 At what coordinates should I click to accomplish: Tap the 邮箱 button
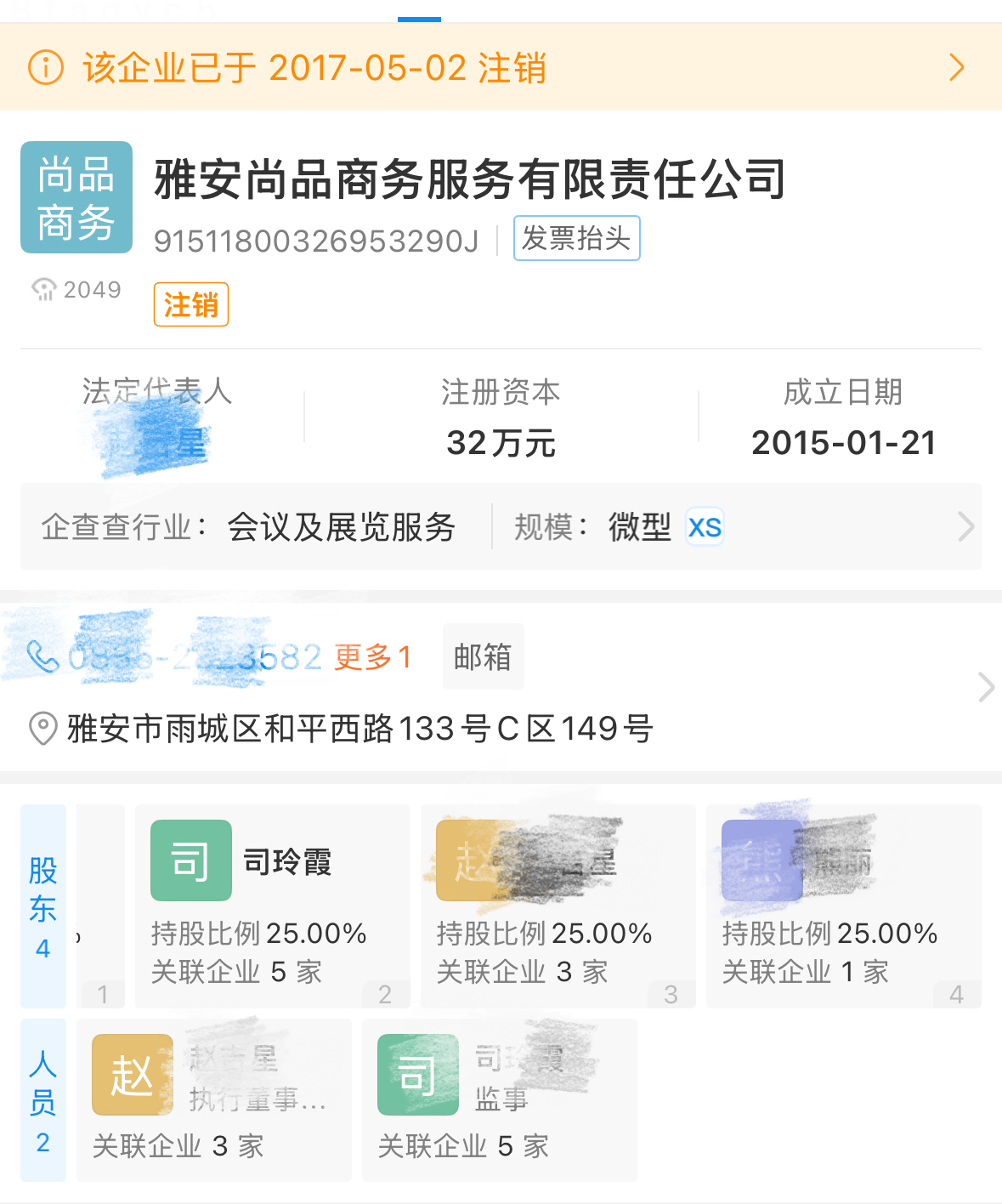pyautogui.click(x=483, y=657)
